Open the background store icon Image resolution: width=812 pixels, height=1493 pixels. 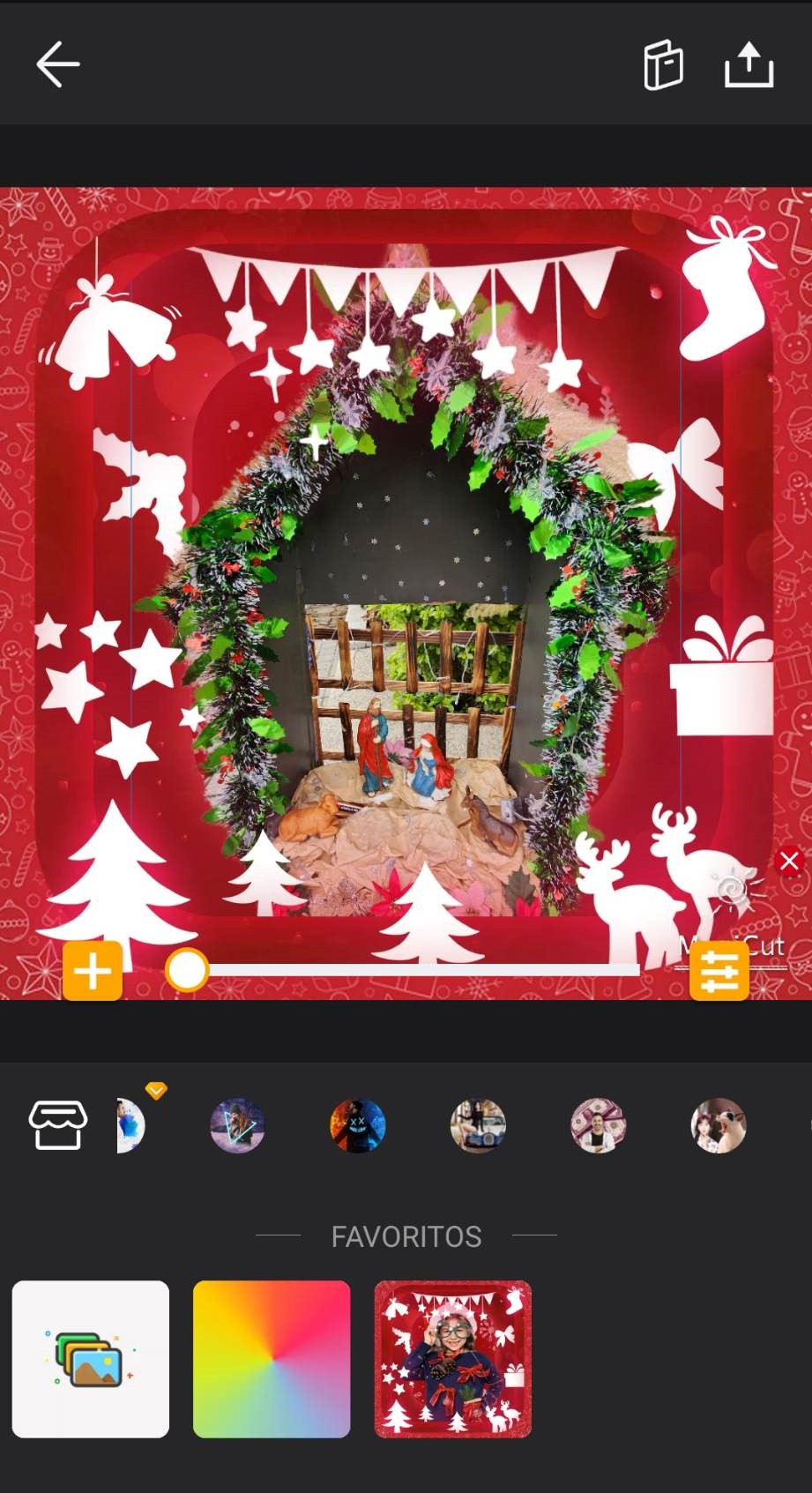click(58, 1125)
